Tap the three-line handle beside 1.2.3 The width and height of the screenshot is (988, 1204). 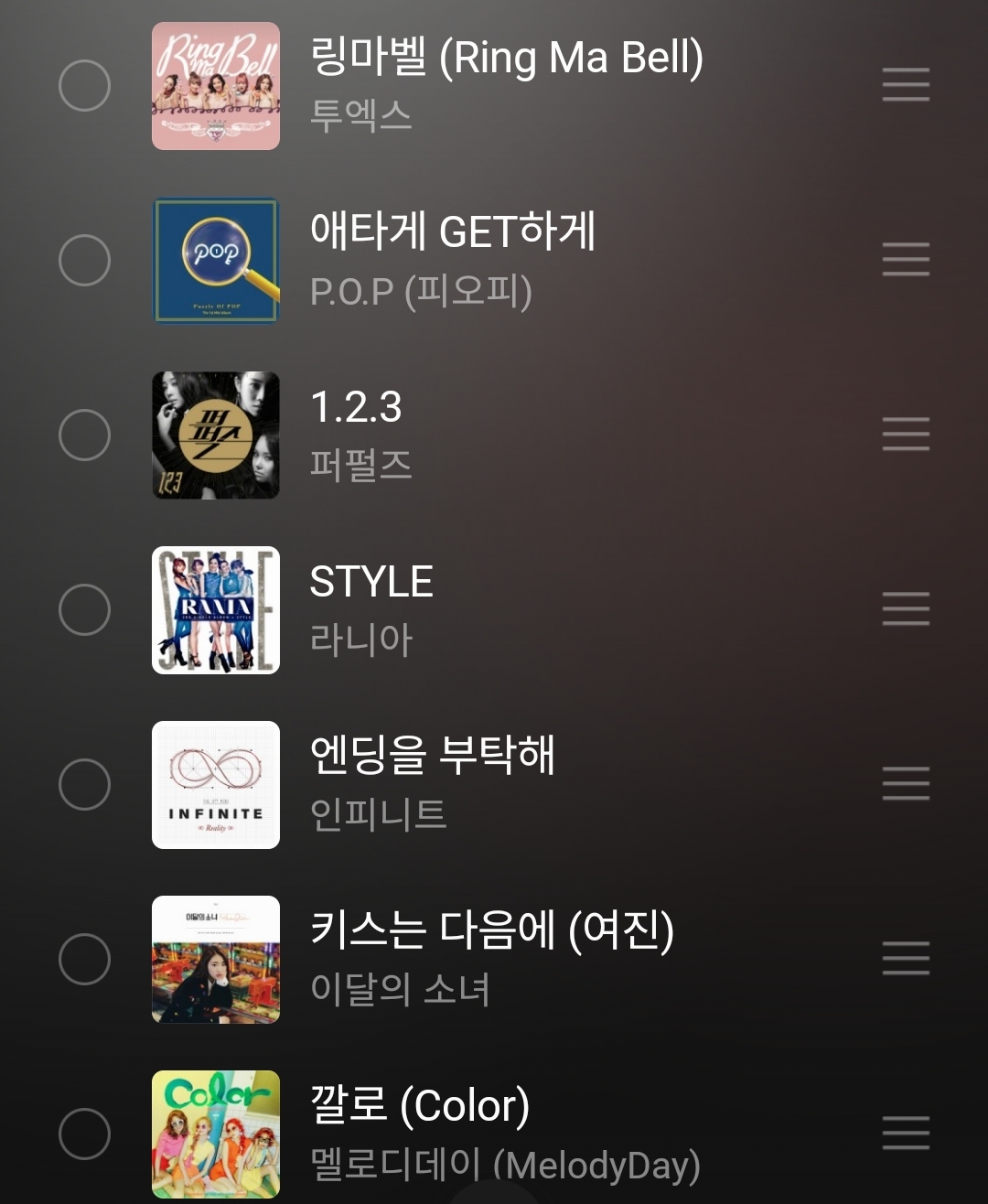906,435
